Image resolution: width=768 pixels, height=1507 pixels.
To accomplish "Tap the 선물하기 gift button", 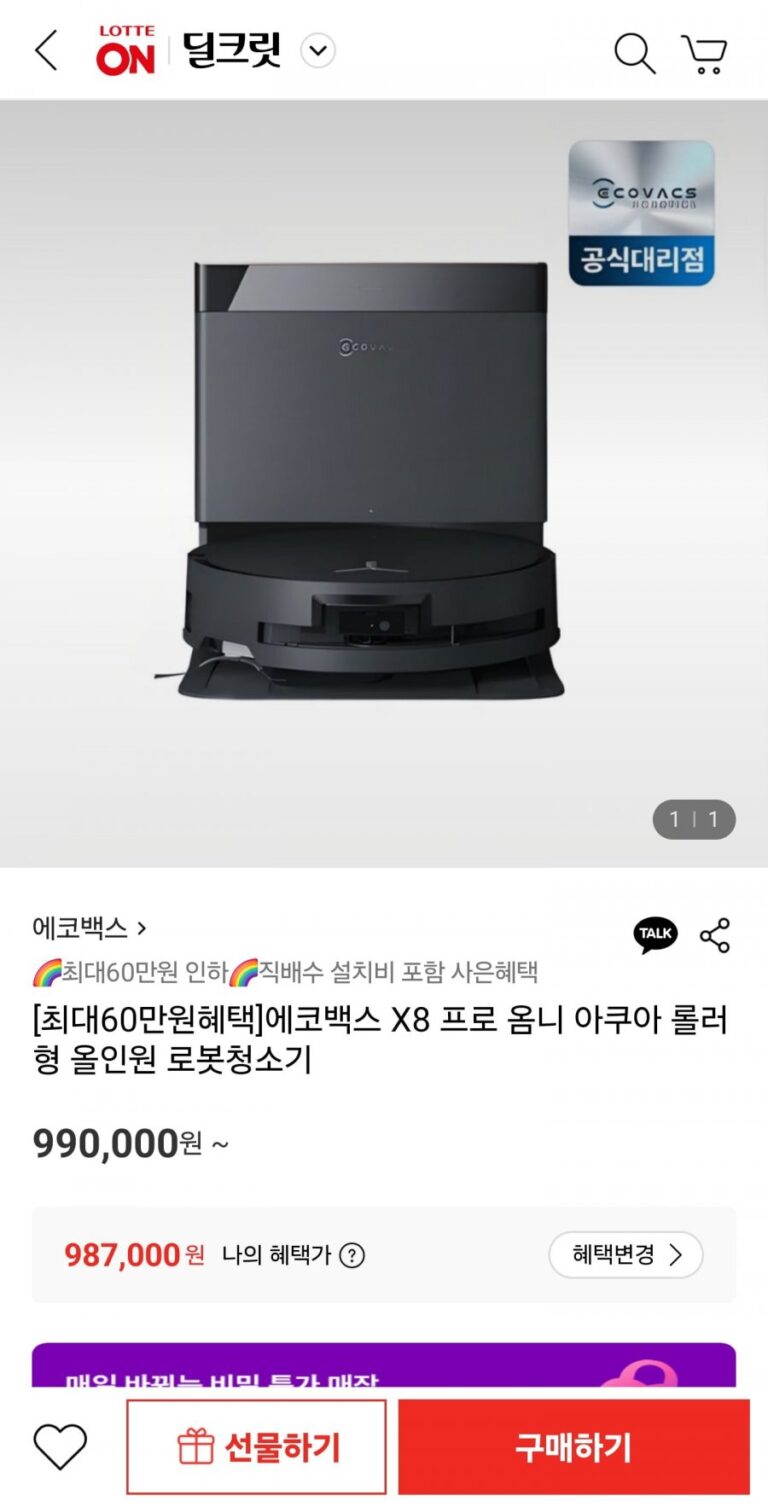I will (256, 1447).
